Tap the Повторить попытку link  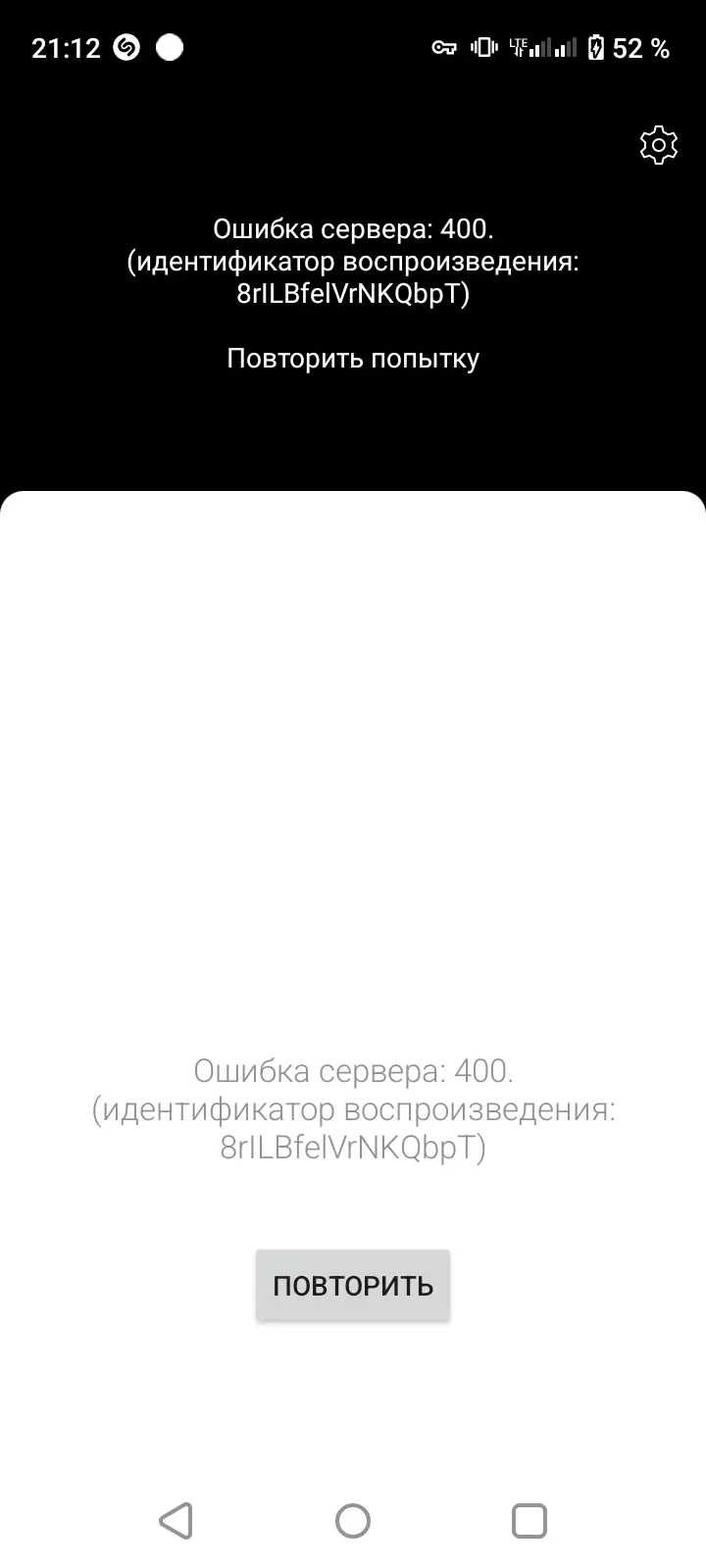pos(353,359)
